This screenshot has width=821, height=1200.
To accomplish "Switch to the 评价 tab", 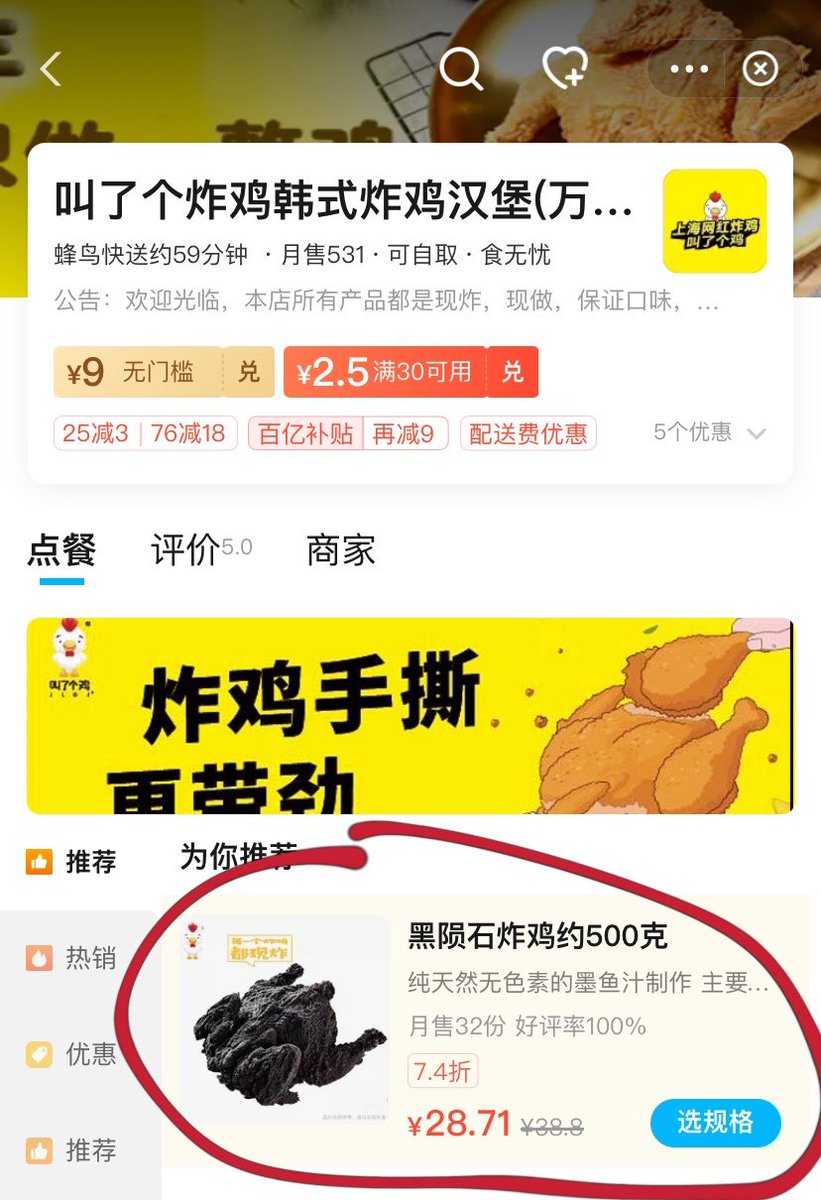I will coord(185,550).
